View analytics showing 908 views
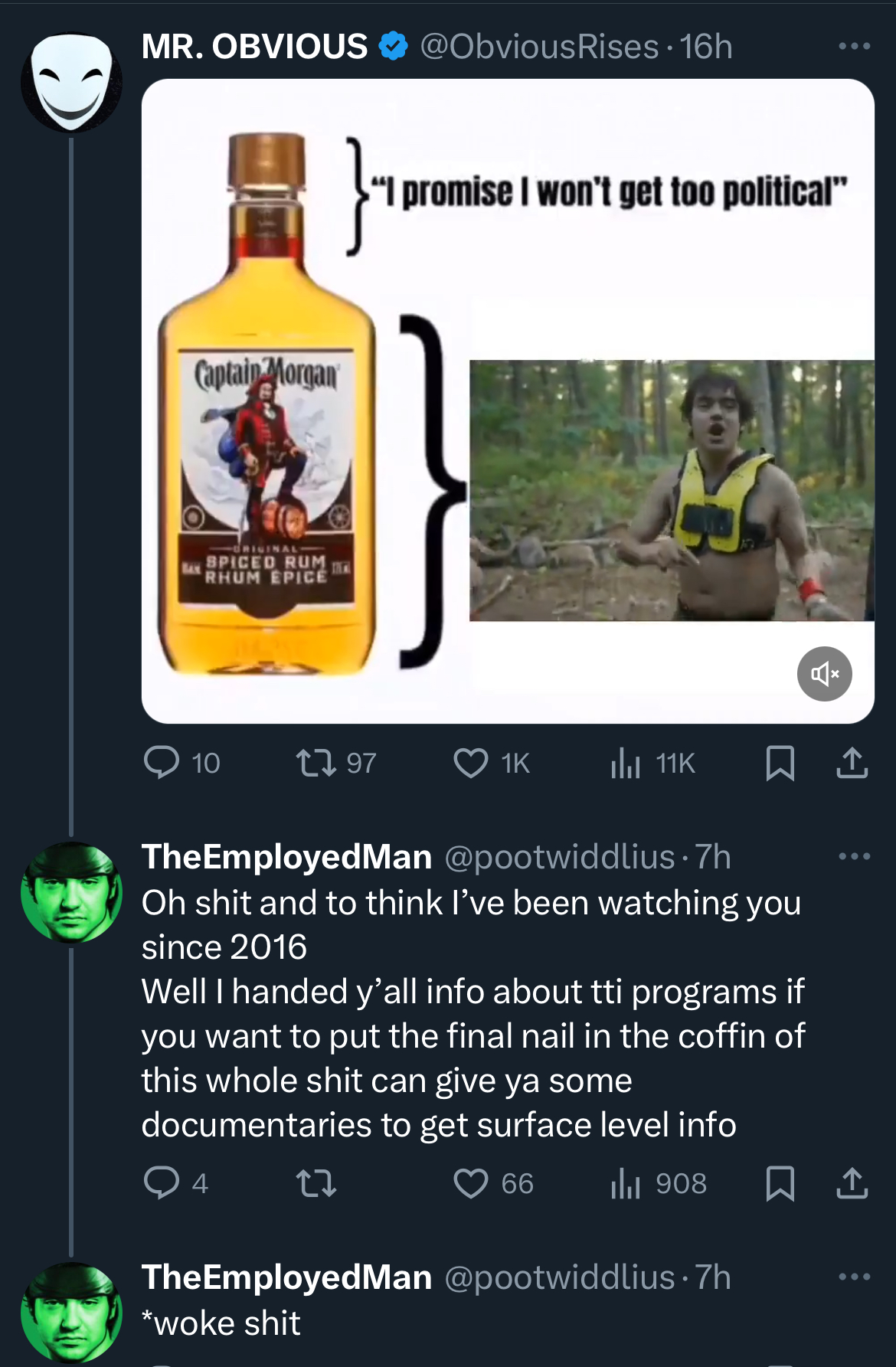This screenshot has height=1367, width=896. [x=626, y=1183]
